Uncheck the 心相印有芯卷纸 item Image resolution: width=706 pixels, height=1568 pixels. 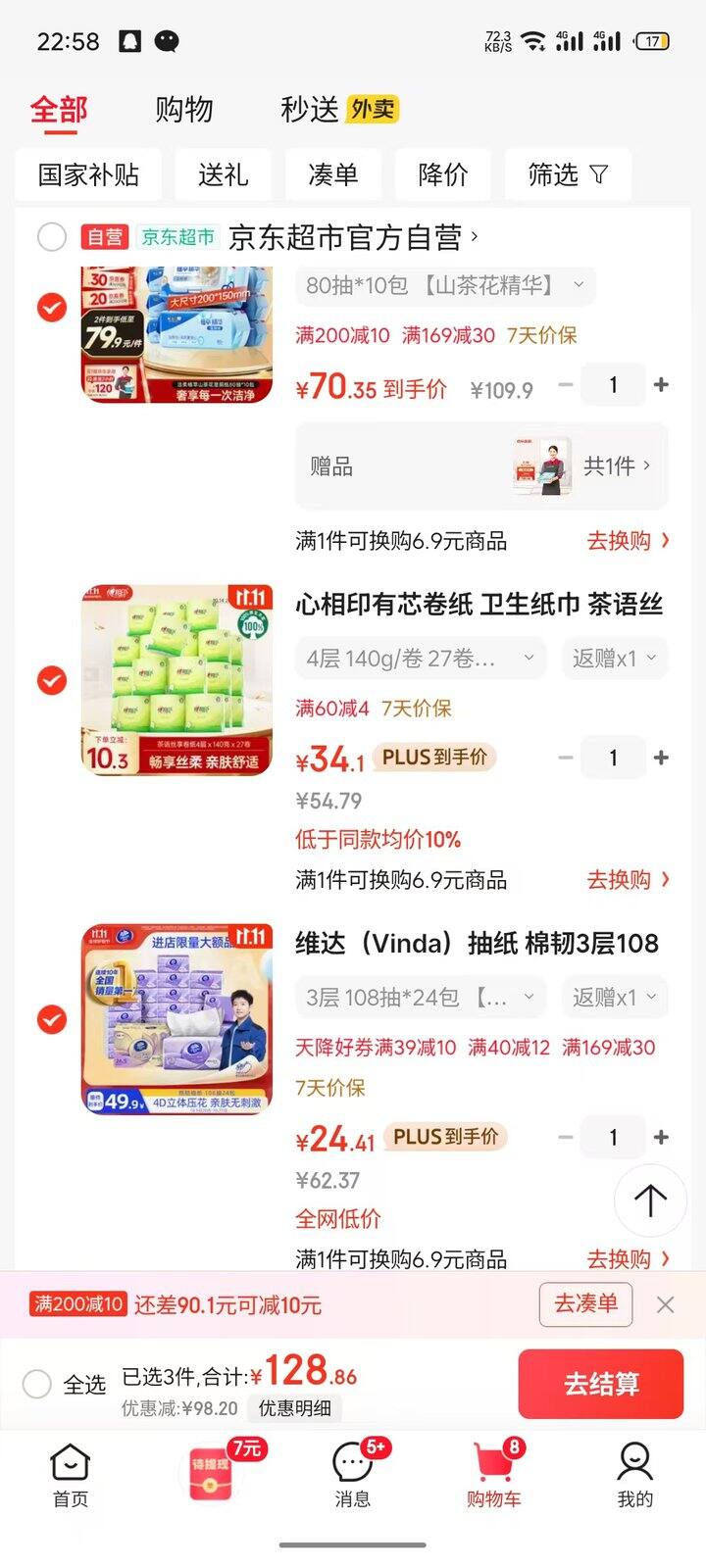[51, 680]
